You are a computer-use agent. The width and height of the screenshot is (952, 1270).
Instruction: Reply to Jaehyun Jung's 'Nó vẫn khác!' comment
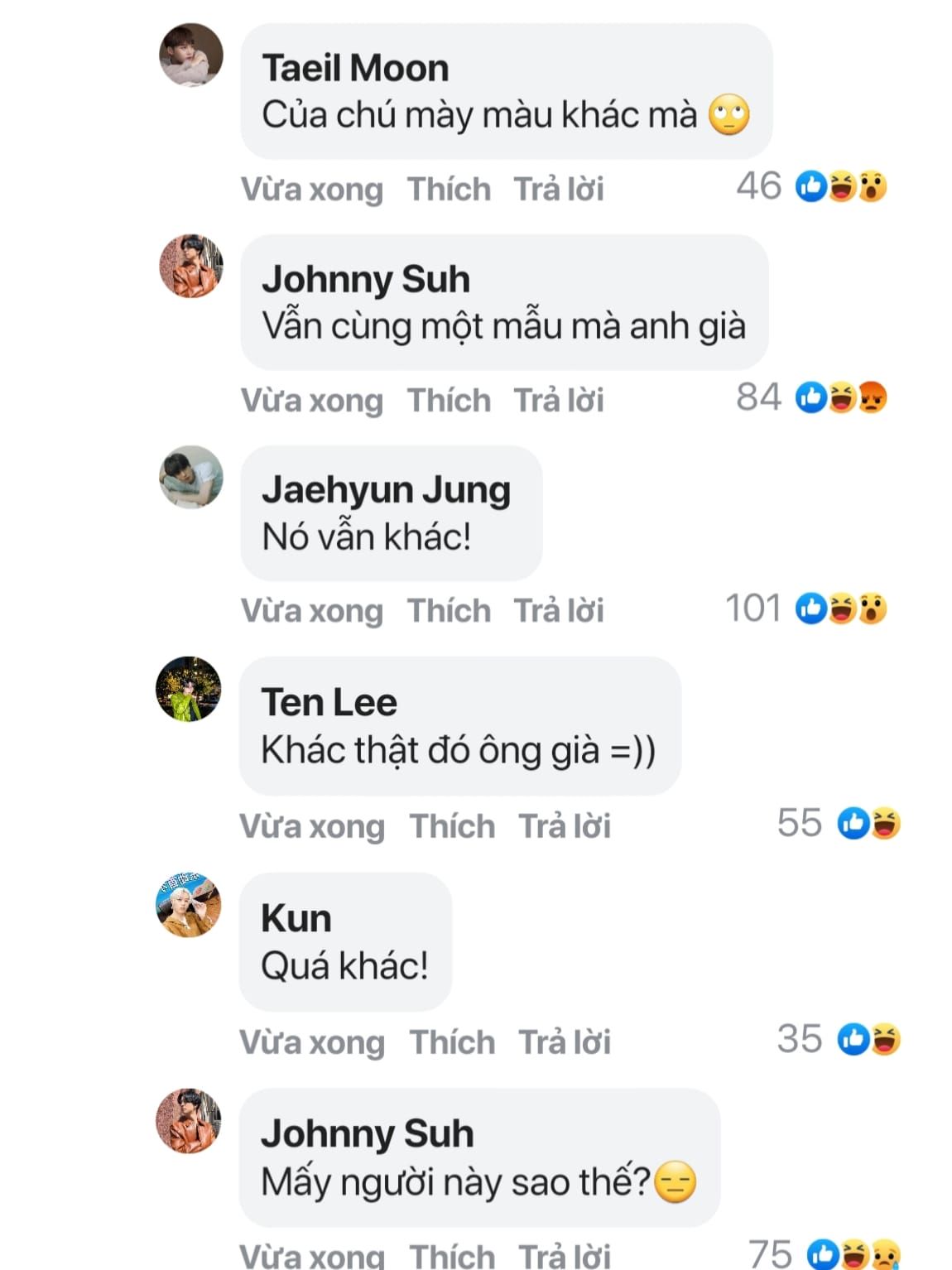(x=558, y=611)
